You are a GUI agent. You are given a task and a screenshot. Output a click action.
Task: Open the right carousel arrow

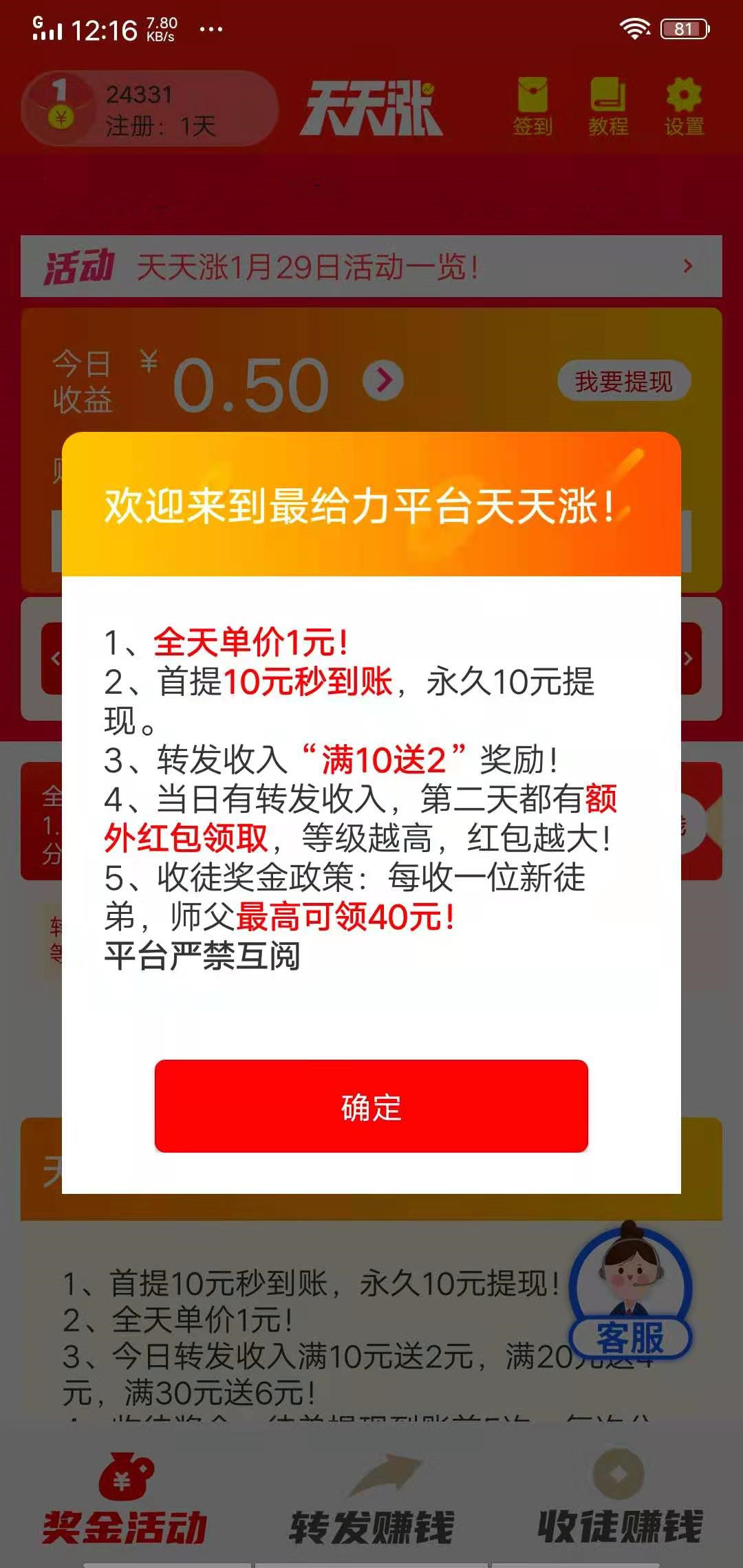pyautogui.click(x=688, y=659)
